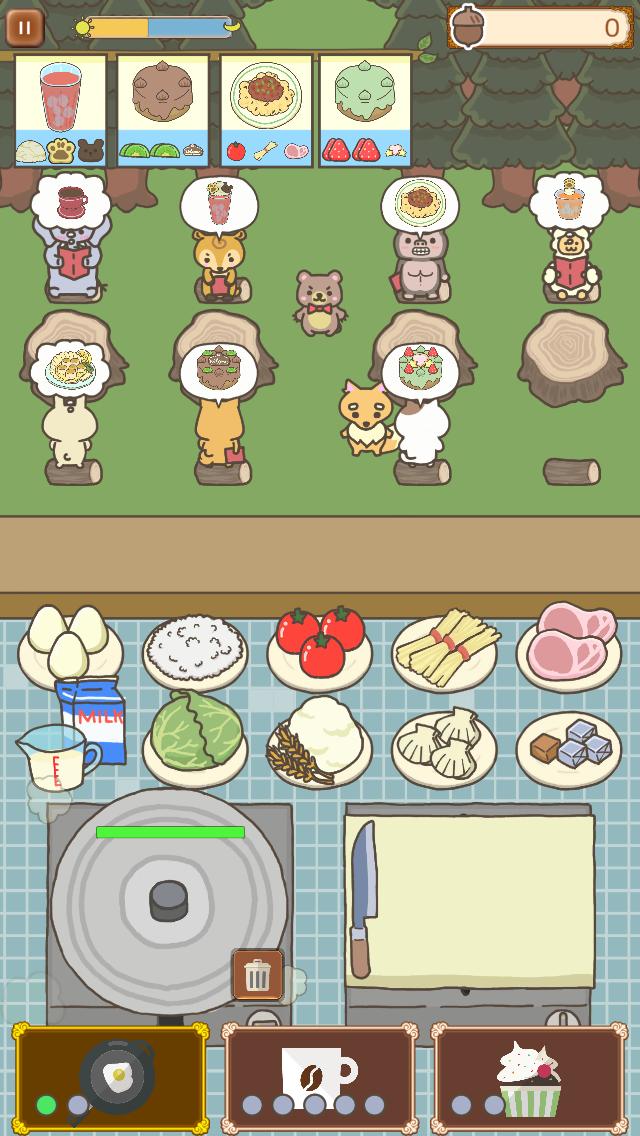Tap the cutting board with knife
640x1136 pixels.
click(x=470, y=900)
